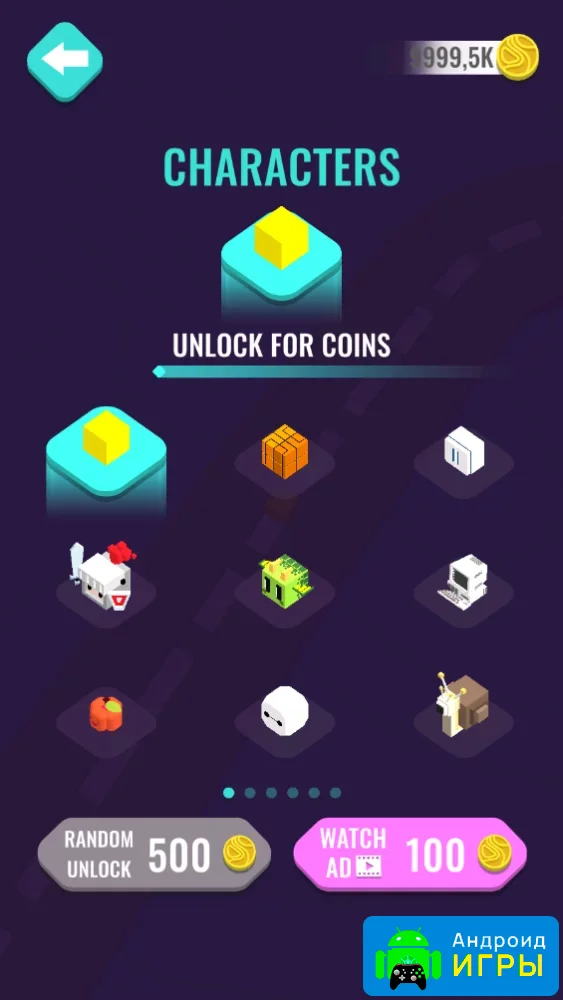Select the orange maze cube character

pos(285,452)
